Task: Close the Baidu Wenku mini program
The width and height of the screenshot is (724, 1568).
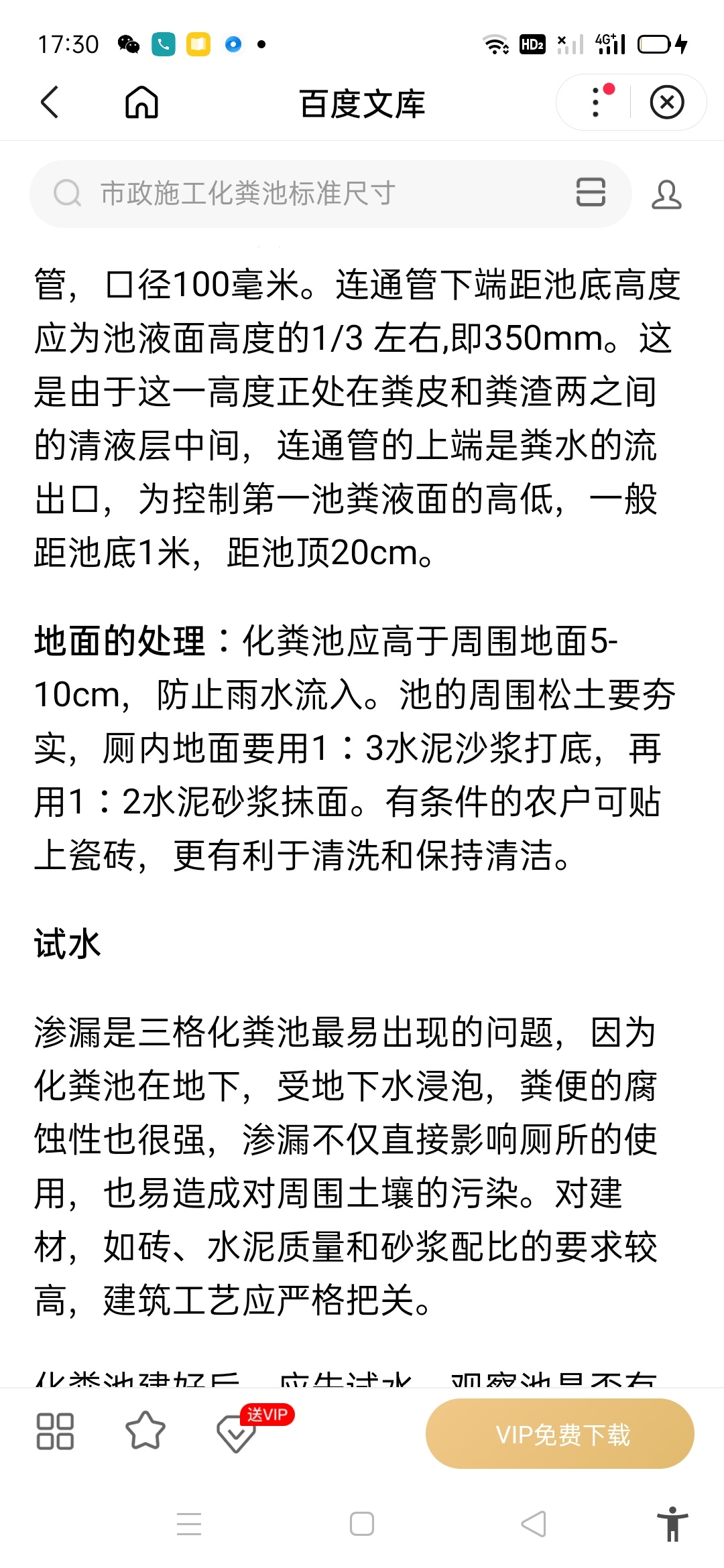Action: point(667,103)
